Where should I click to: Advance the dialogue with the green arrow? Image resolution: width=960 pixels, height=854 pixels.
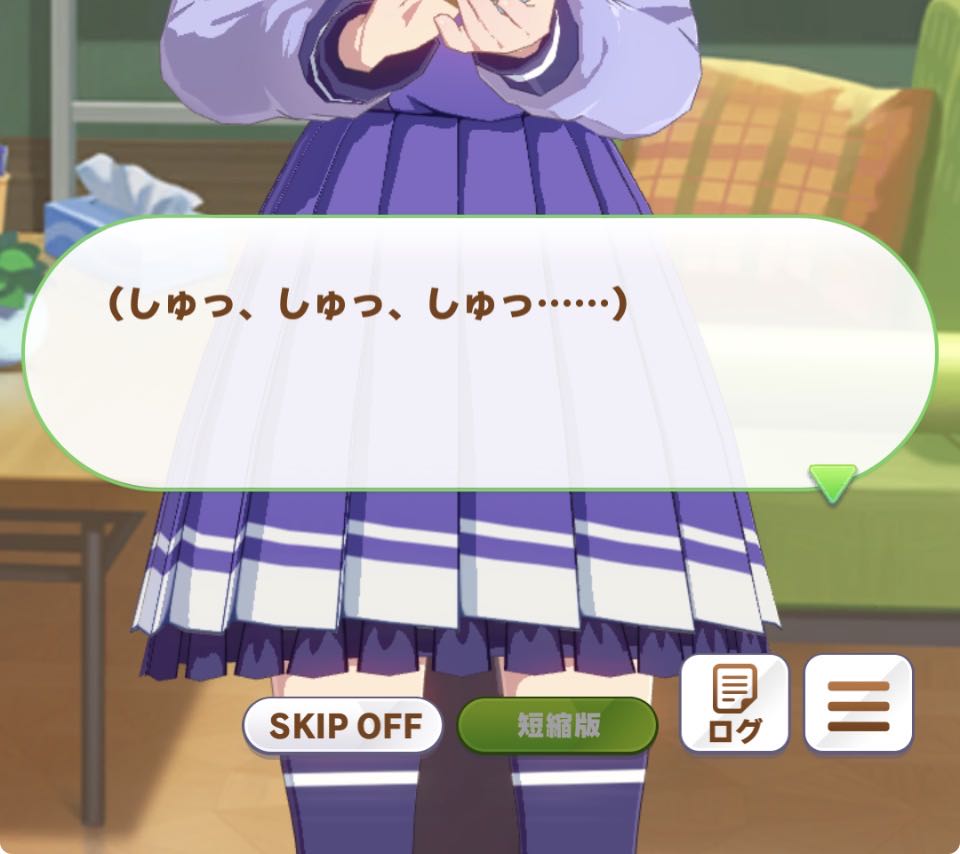pyautogui.click(x=832, y=482)
